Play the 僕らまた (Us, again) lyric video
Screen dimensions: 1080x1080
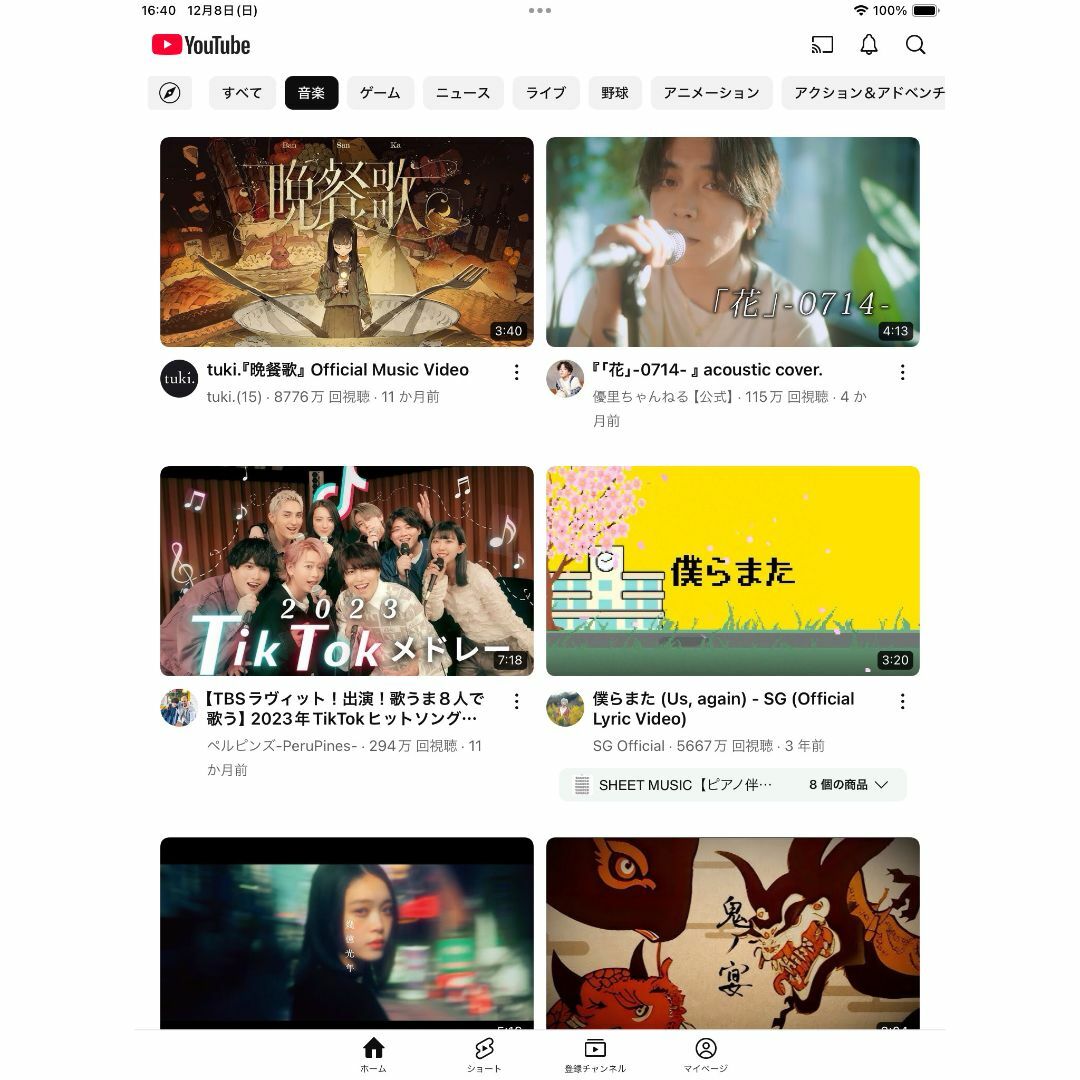[732, 571]
